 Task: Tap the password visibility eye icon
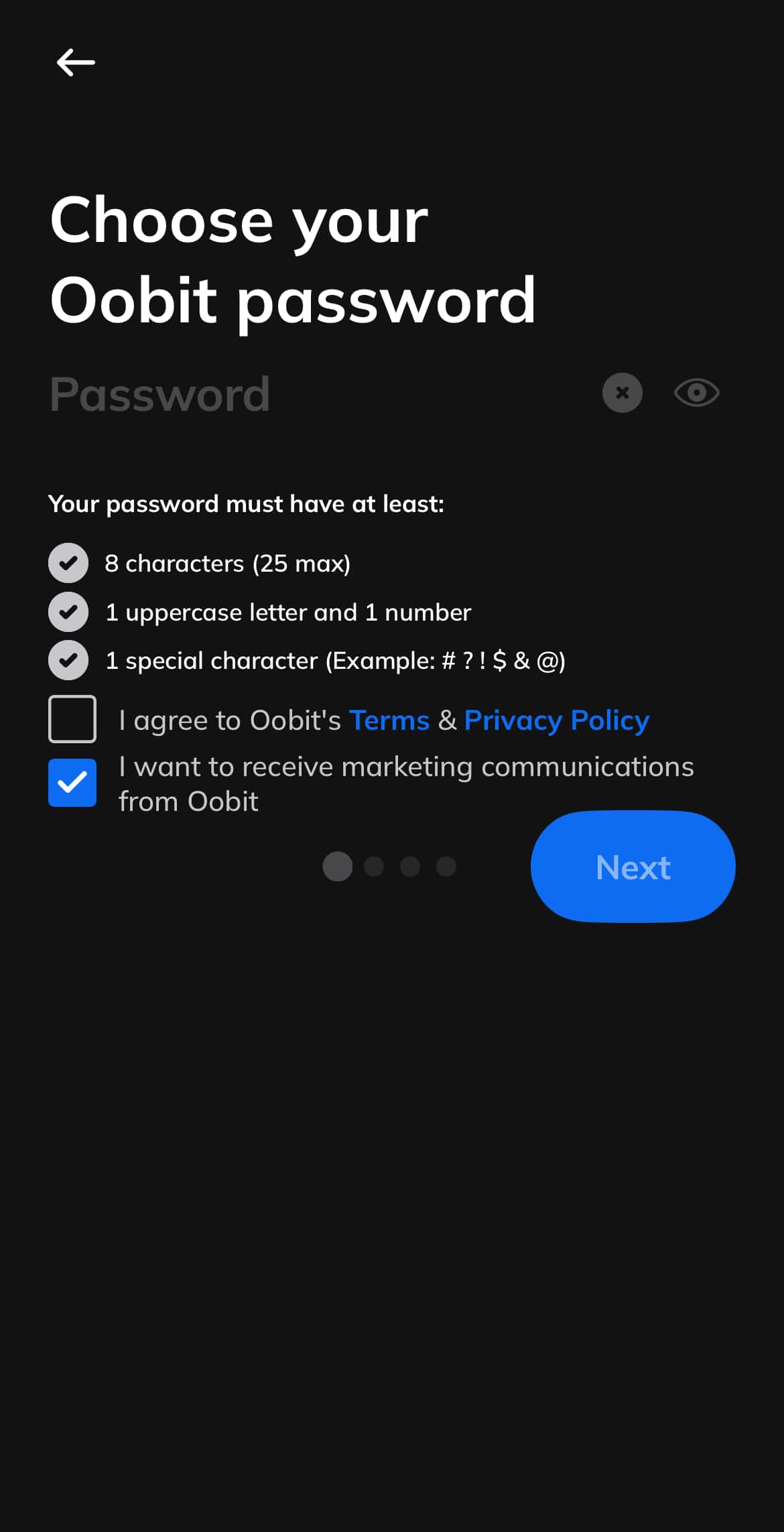click(696, 393)
